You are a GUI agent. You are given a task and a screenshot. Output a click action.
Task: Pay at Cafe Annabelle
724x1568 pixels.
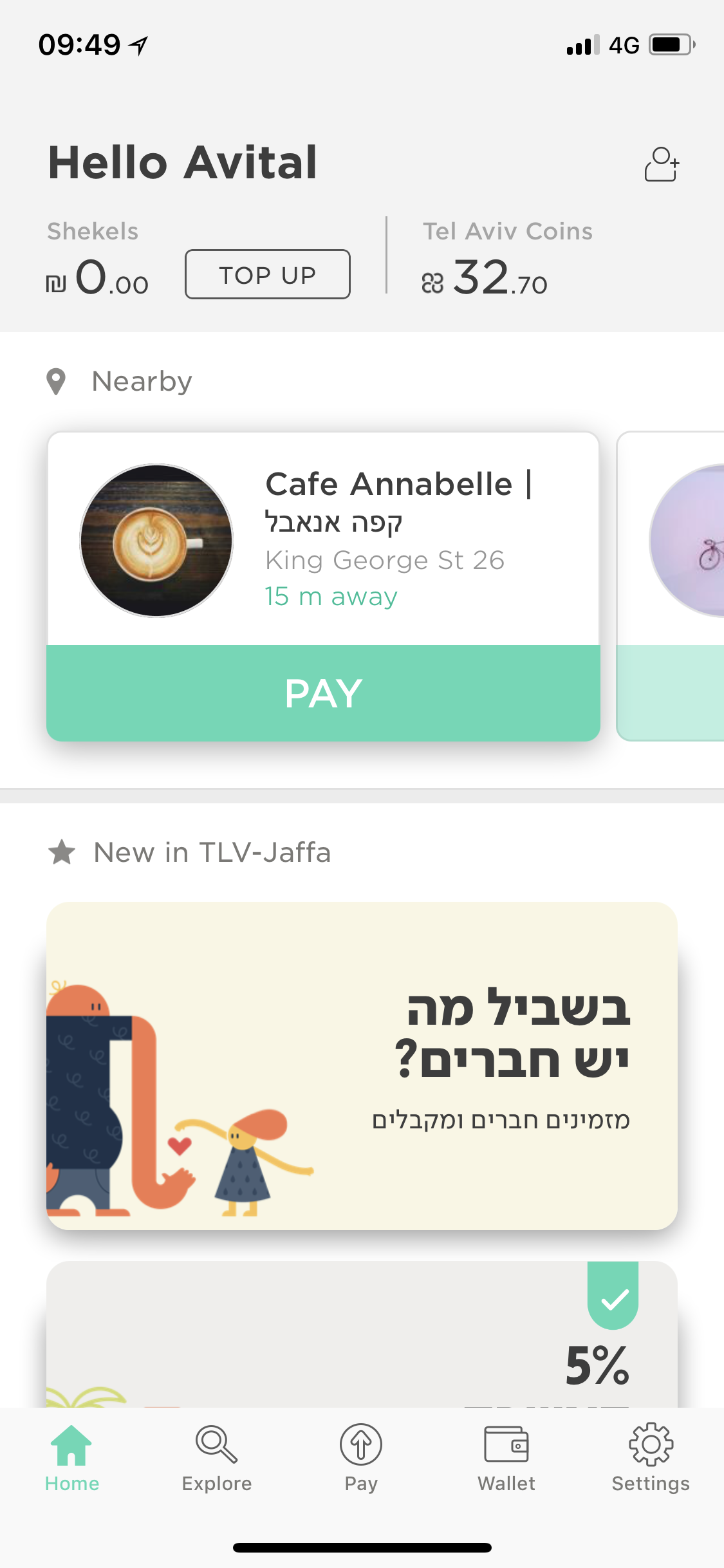pos(323,693)
